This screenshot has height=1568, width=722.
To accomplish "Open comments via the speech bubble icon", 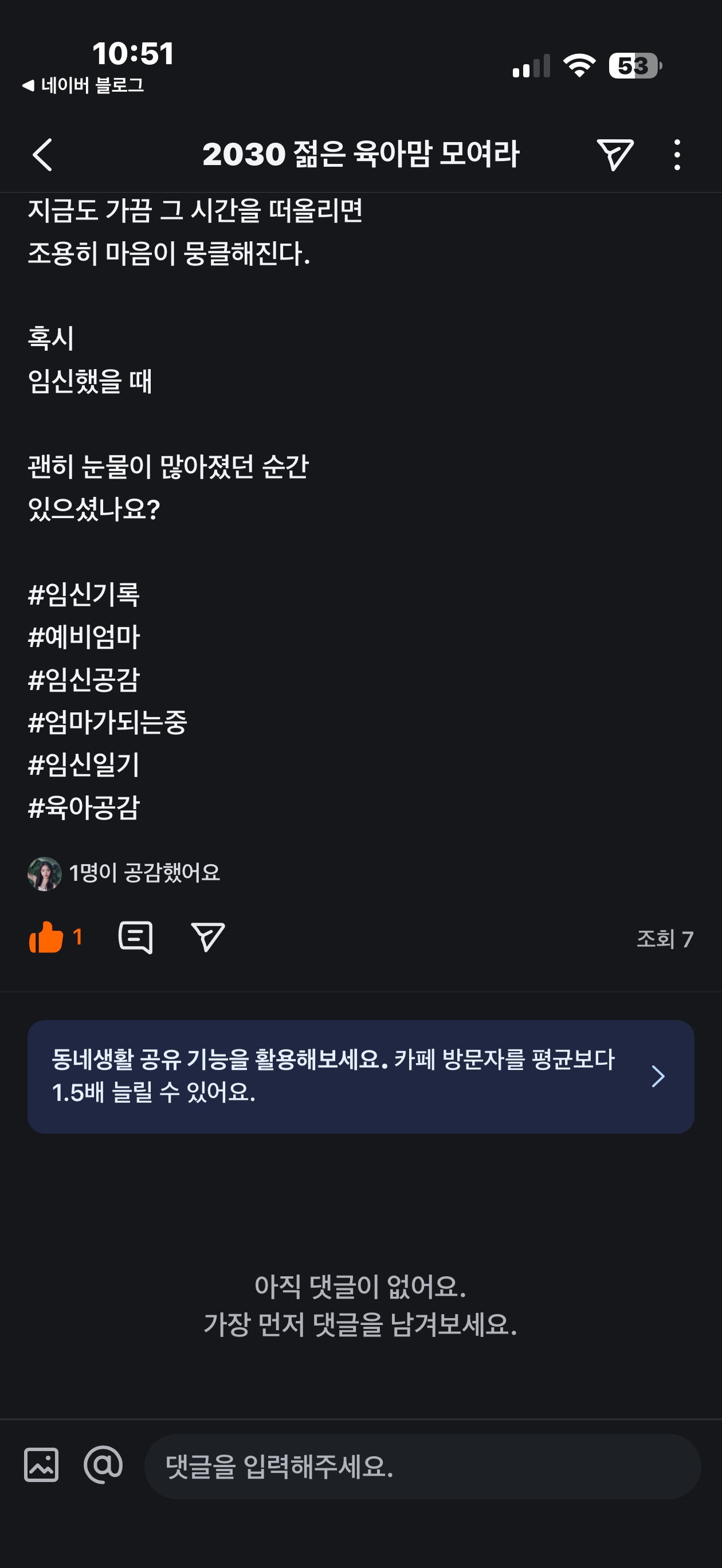I will coord(135,938).
